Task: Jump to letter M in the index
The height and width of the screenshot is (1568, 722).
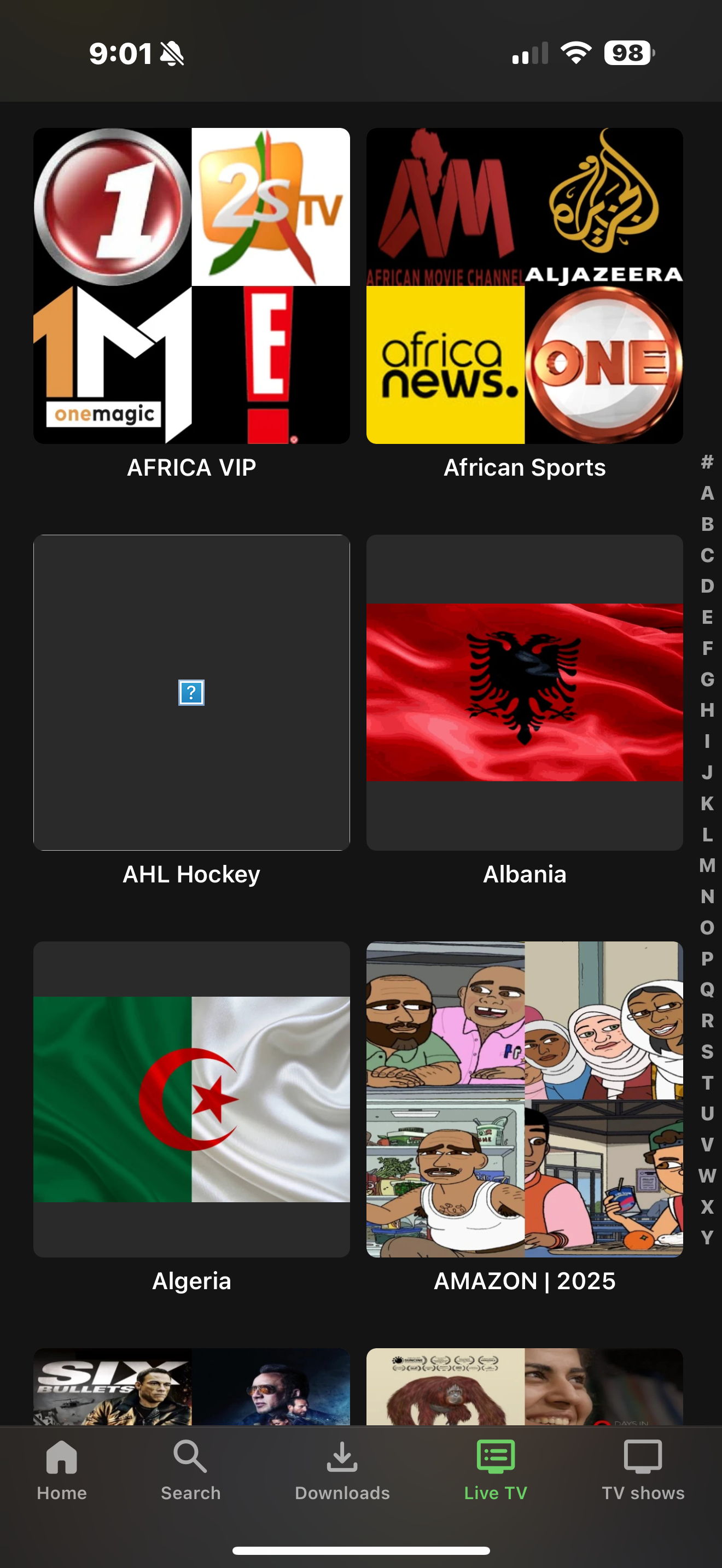Action: pyautogui.click(x=707, y=865)
